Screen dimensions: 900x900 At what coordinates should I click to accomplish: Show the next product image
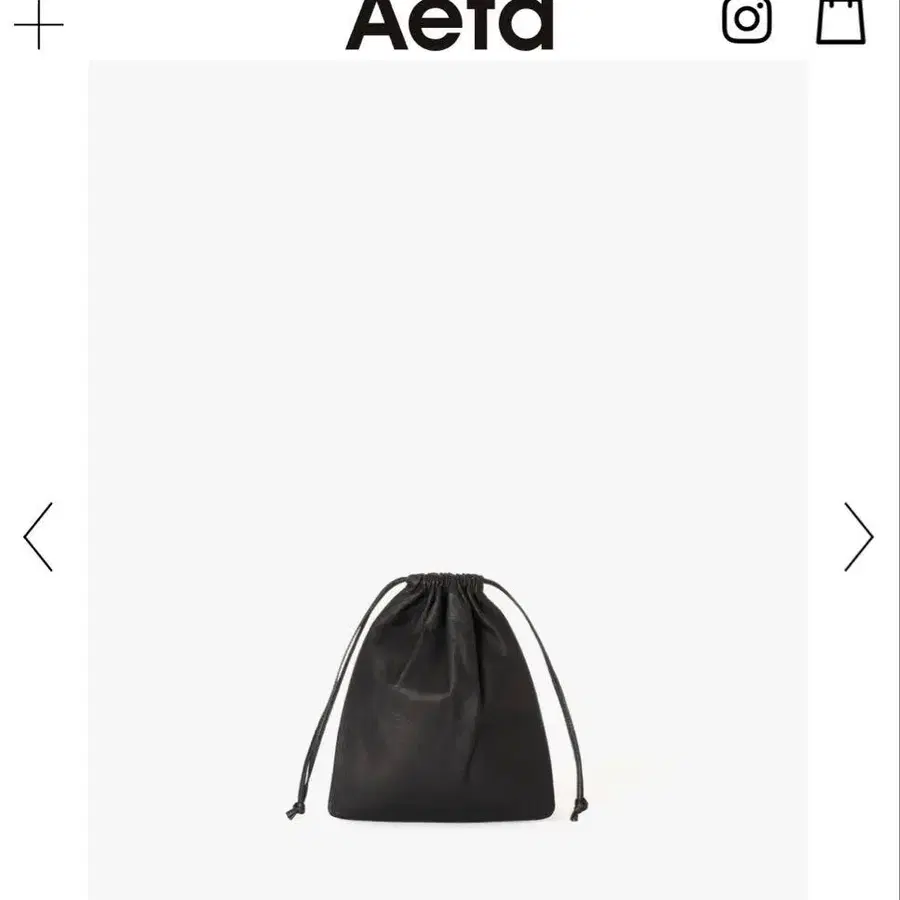tap(858, 537)
